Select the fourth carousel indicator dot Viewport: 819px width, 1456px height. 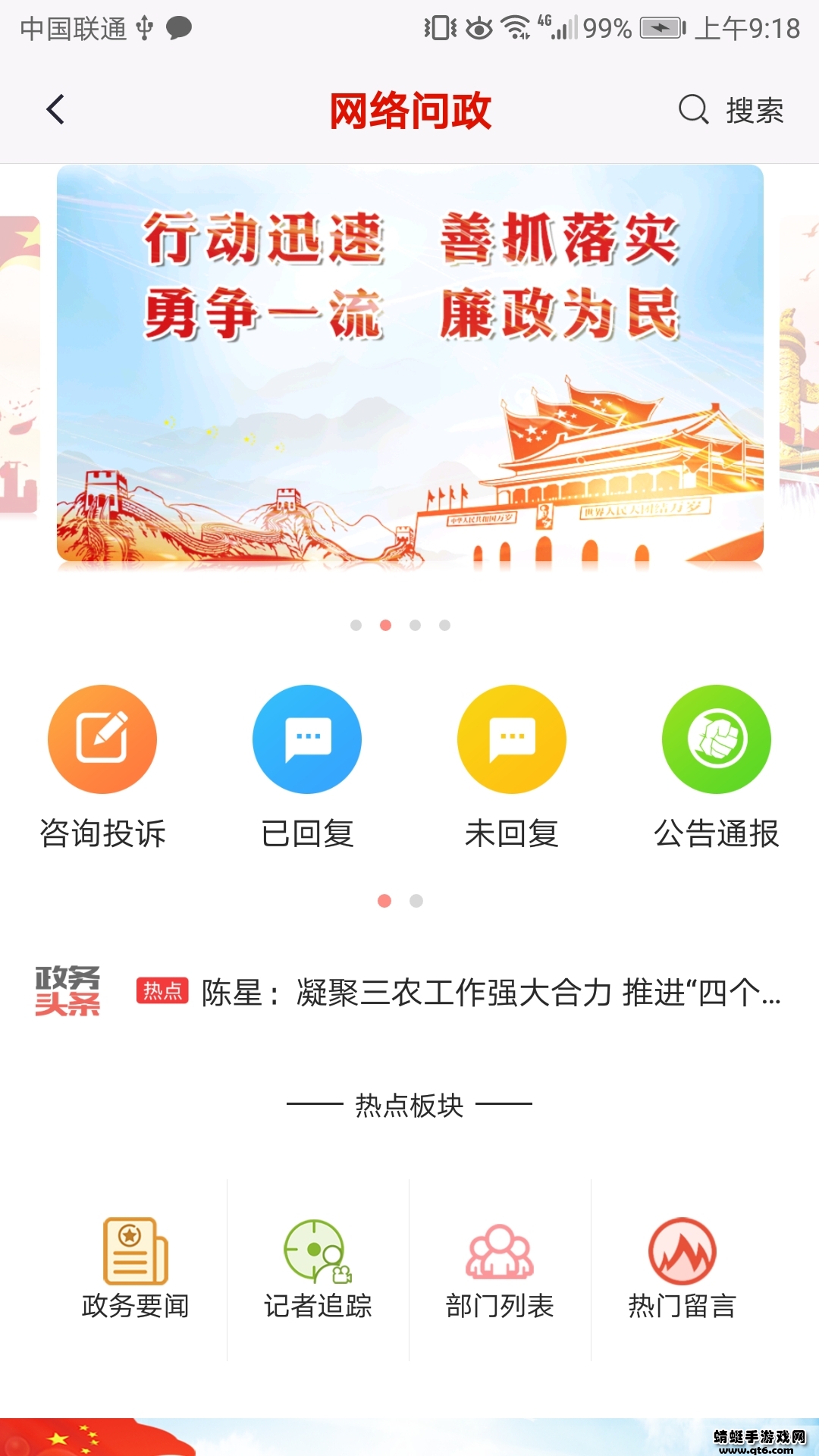click(x=445, y=623)
